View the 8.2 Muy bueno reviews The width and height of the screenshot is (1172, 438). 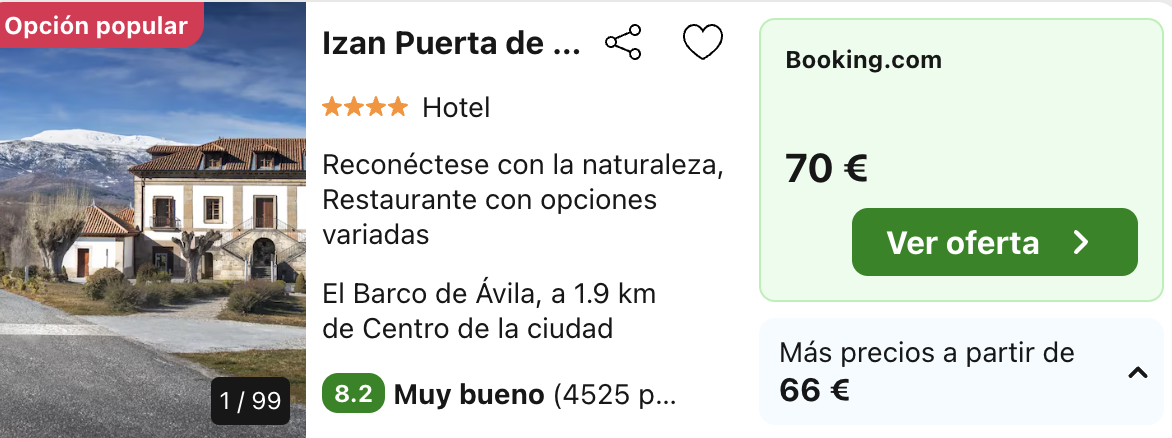500,395
